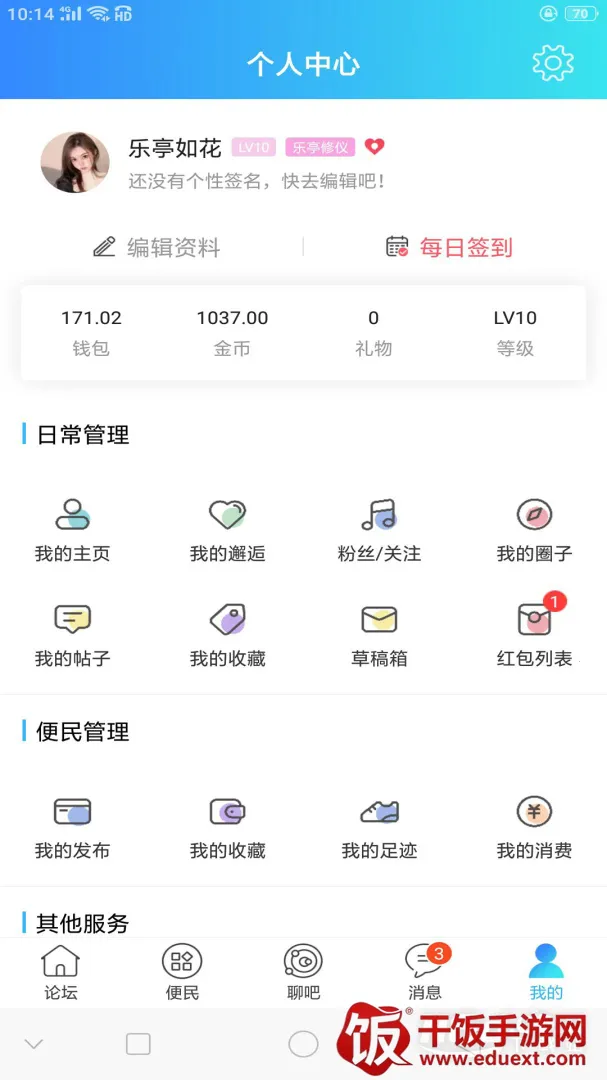
Task: Open 我的主页 in daily management
Action: [72, 530]
